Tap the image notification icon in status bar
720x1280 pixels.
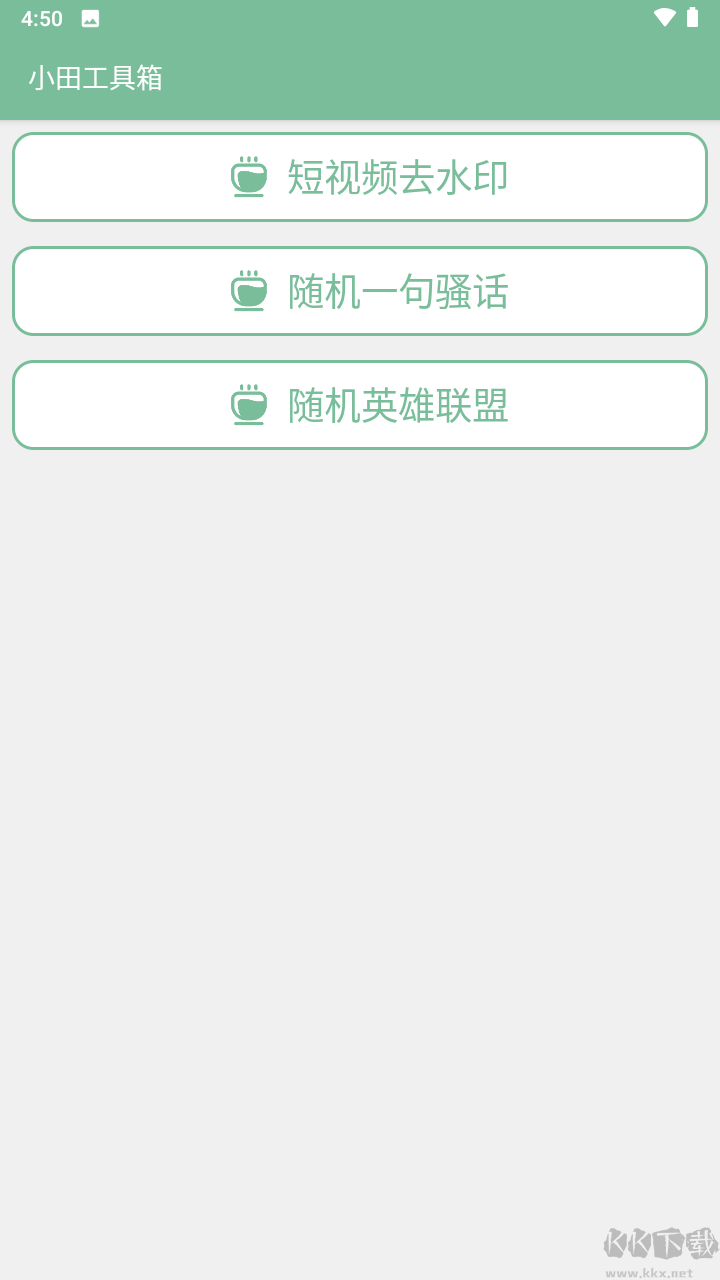[x=90, y=17]
